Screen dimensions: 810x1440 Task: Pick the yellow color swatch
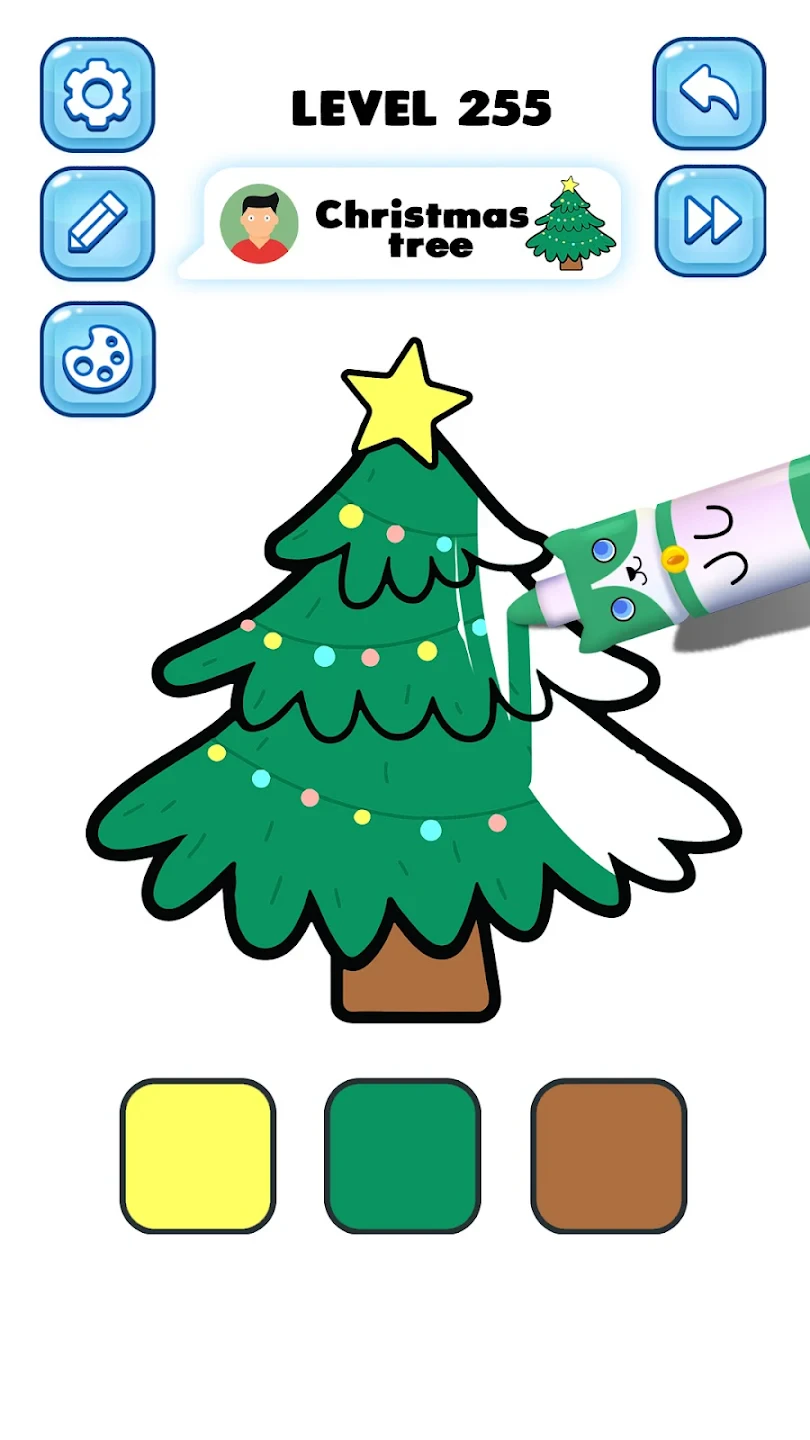tap(198, 1155)
